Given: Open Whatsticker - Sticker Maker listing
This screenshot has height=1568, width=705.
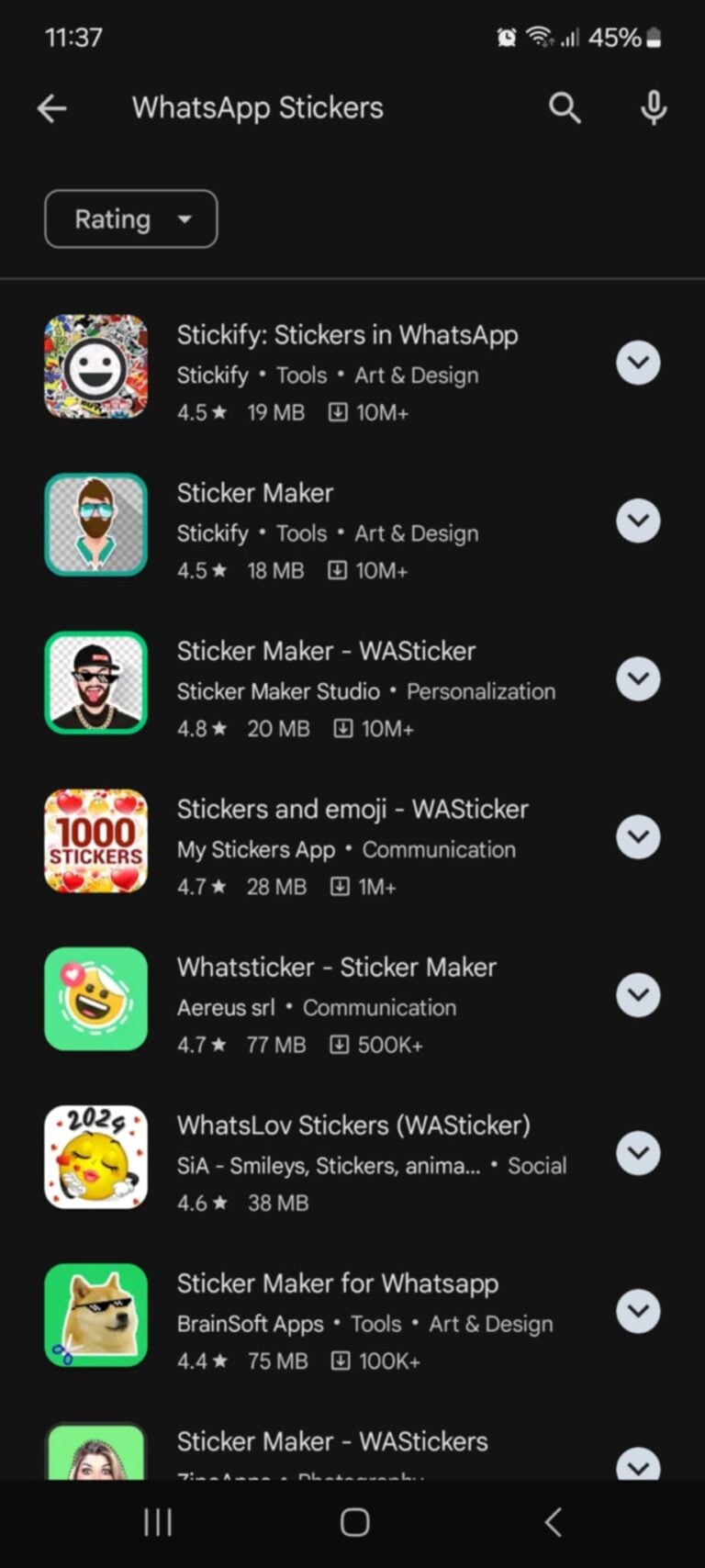Looking at the screenshot, I should 336,968.
